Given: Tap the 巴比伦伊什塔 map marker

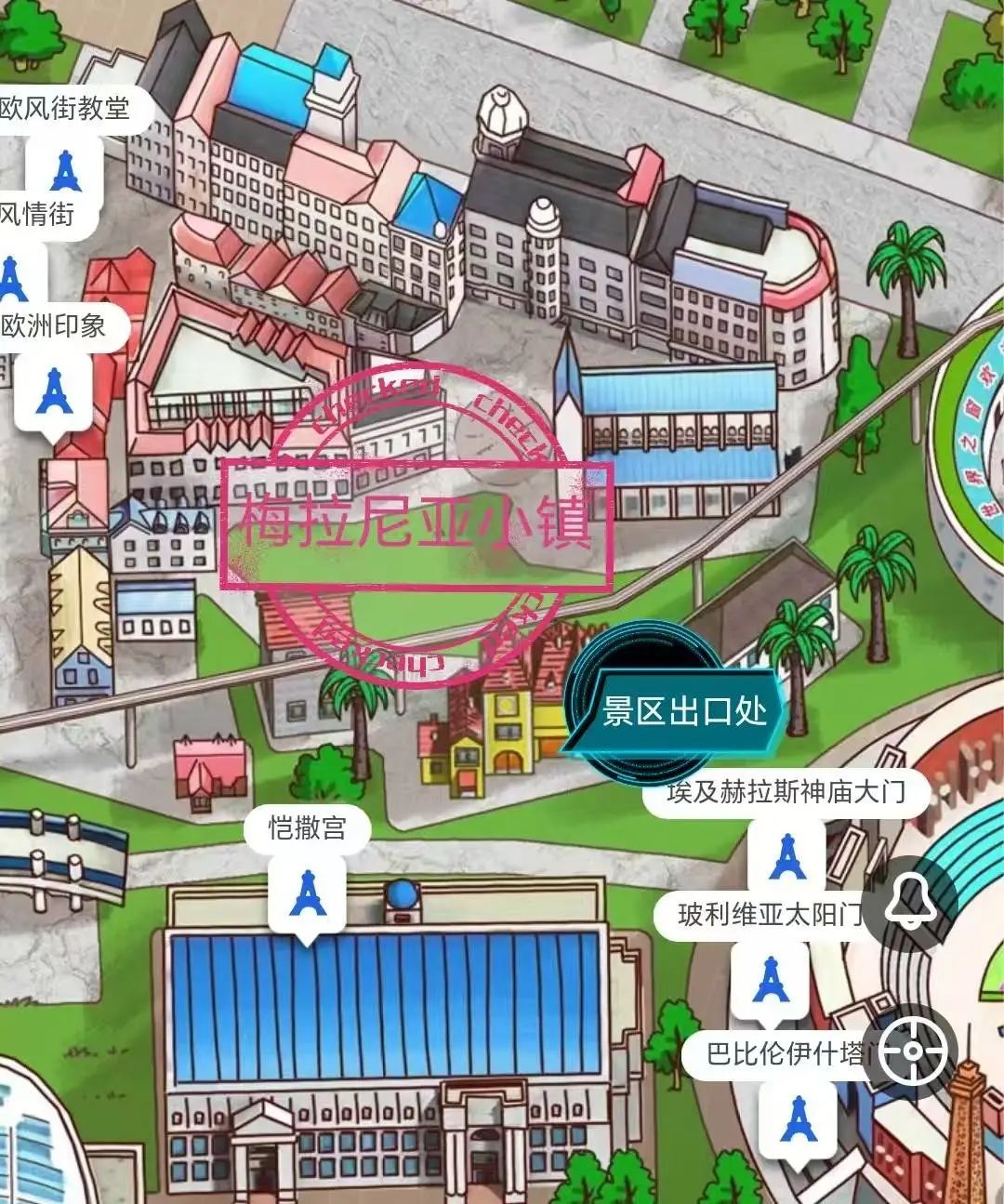Looking at the screenshot, I should pyautogui.click(x=798, y=1118).
